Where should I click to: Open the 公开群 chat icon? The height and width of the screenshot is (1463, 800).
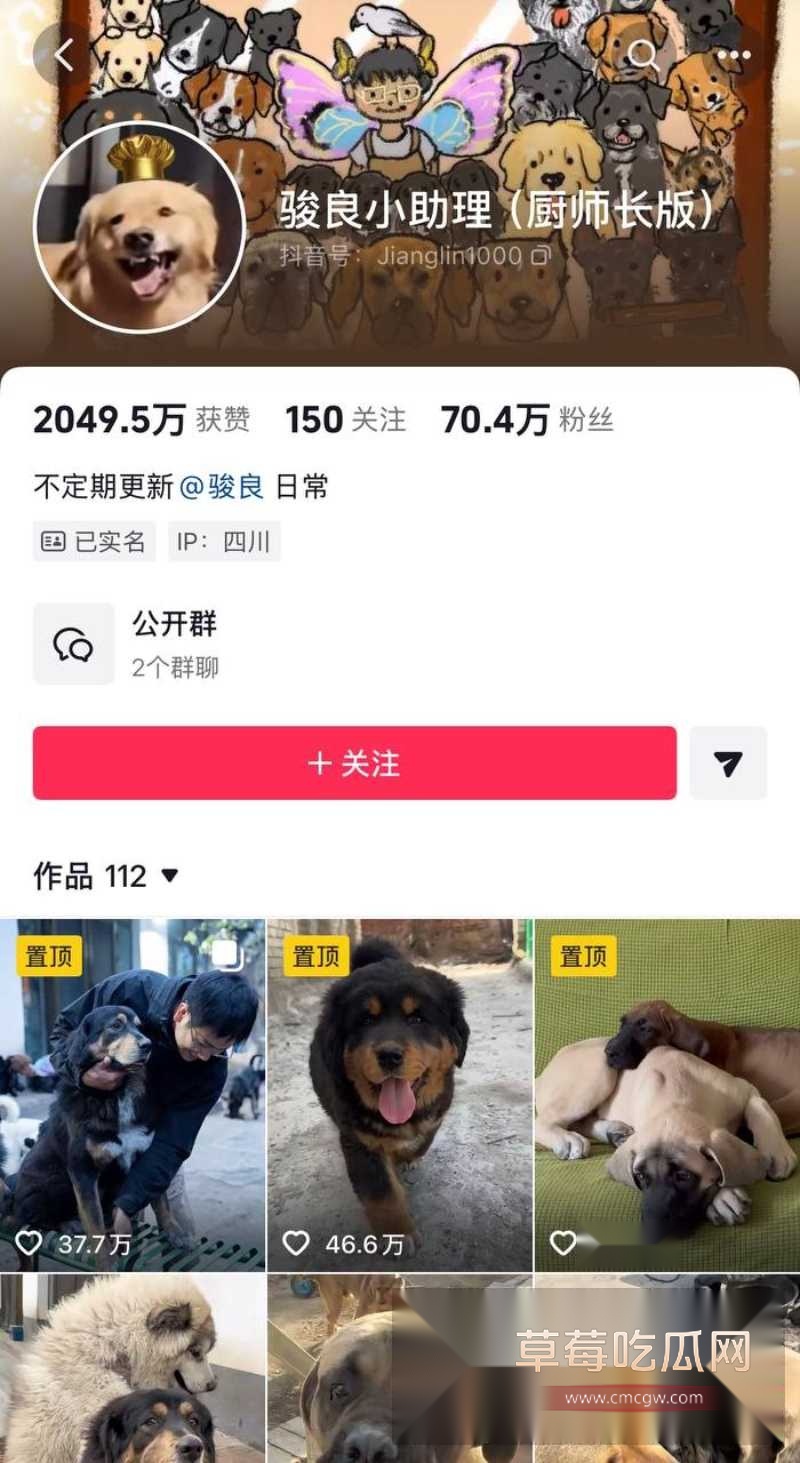(x=73, y=644)
